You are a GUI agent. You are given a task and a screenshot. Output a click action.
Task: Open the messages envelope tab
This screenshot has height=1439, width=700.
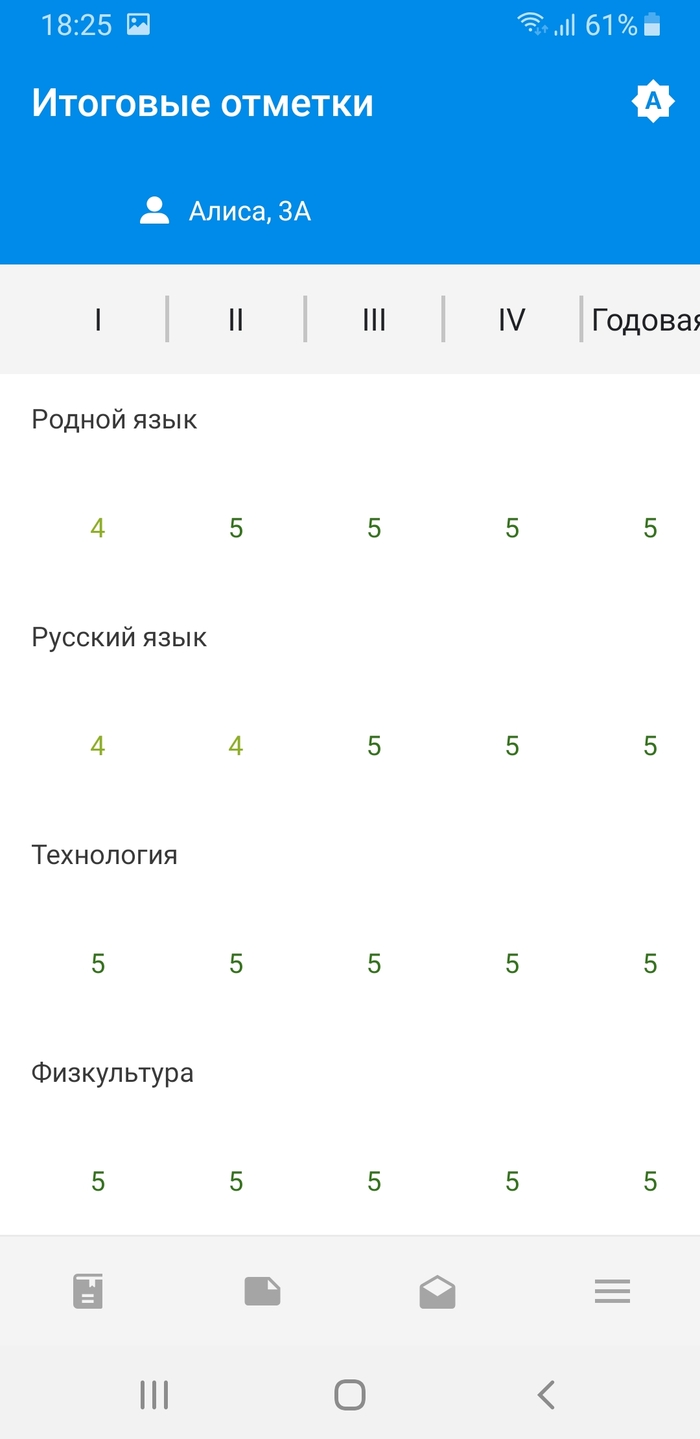pyautogui.click(x=437, y=1292)
